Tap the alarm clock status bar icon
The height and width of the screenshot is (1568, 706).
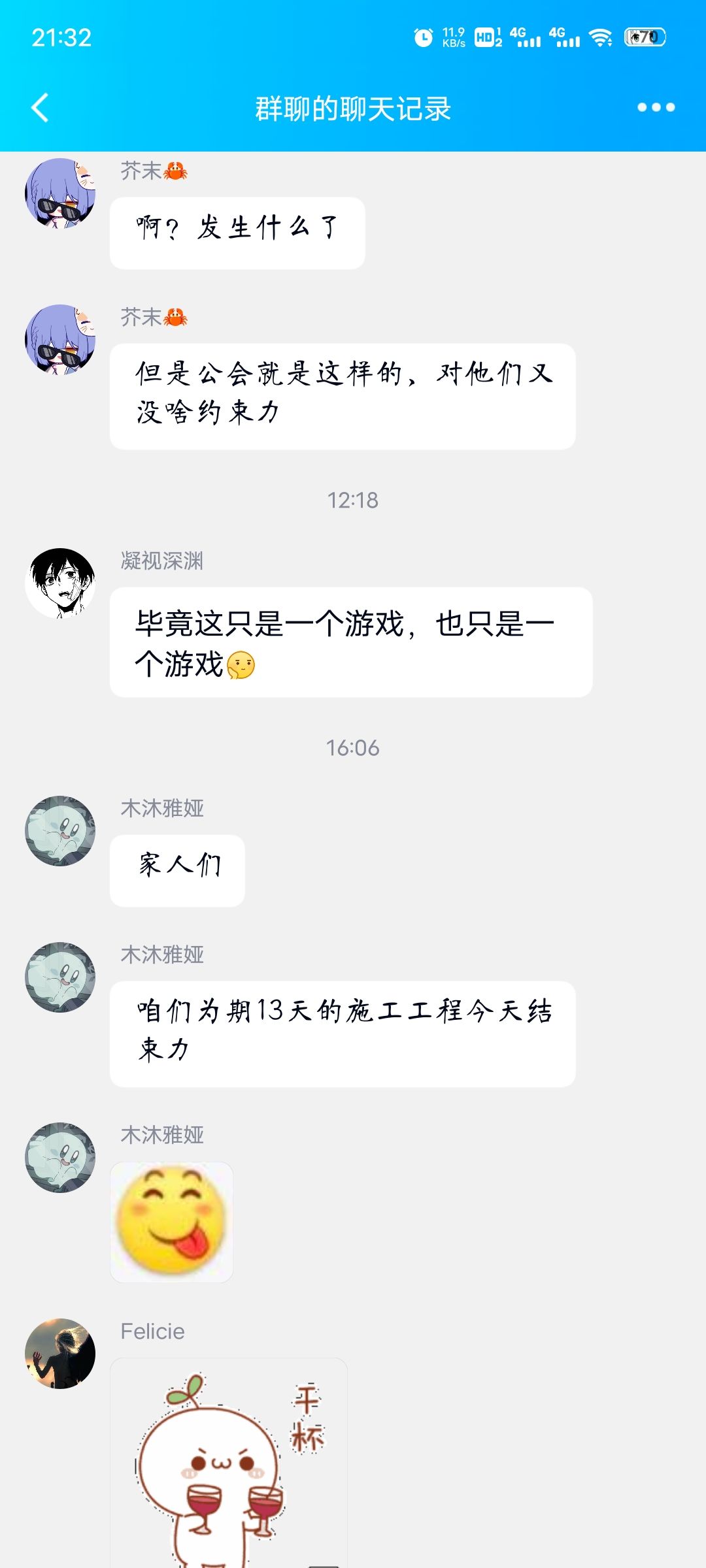[x=422, y=38]
